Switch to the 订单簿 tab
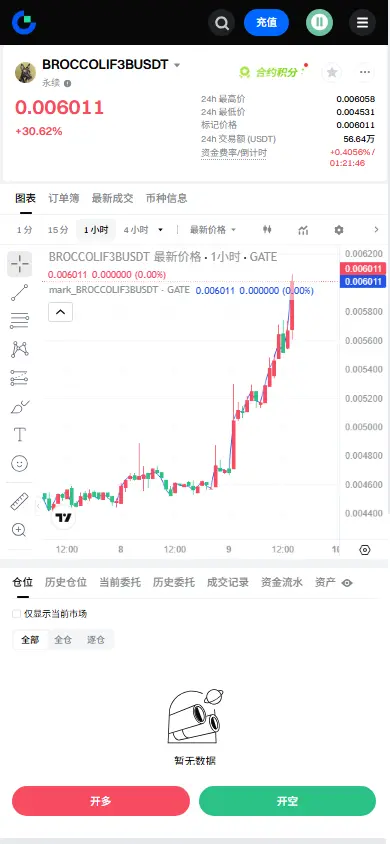This screenshot has width=390, height=844. (x=63, y=198)
